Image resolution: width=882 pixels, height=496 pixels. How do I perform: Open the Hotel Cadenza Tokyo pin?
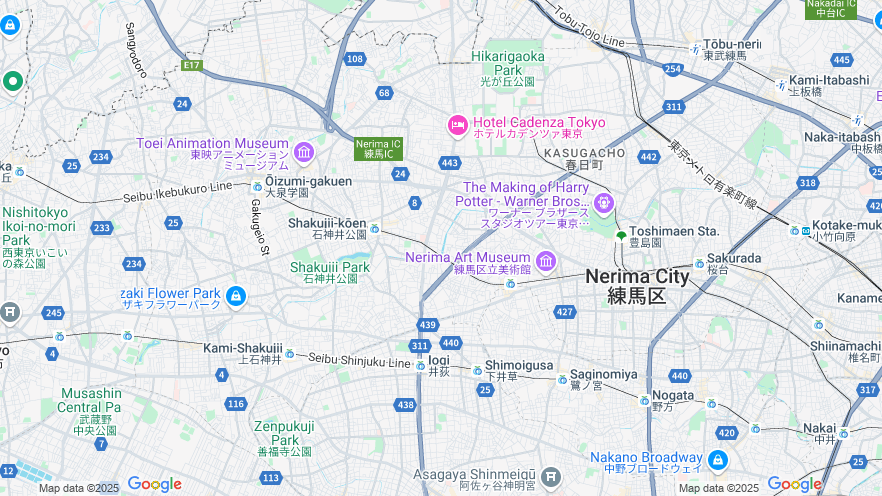(457, 125)
